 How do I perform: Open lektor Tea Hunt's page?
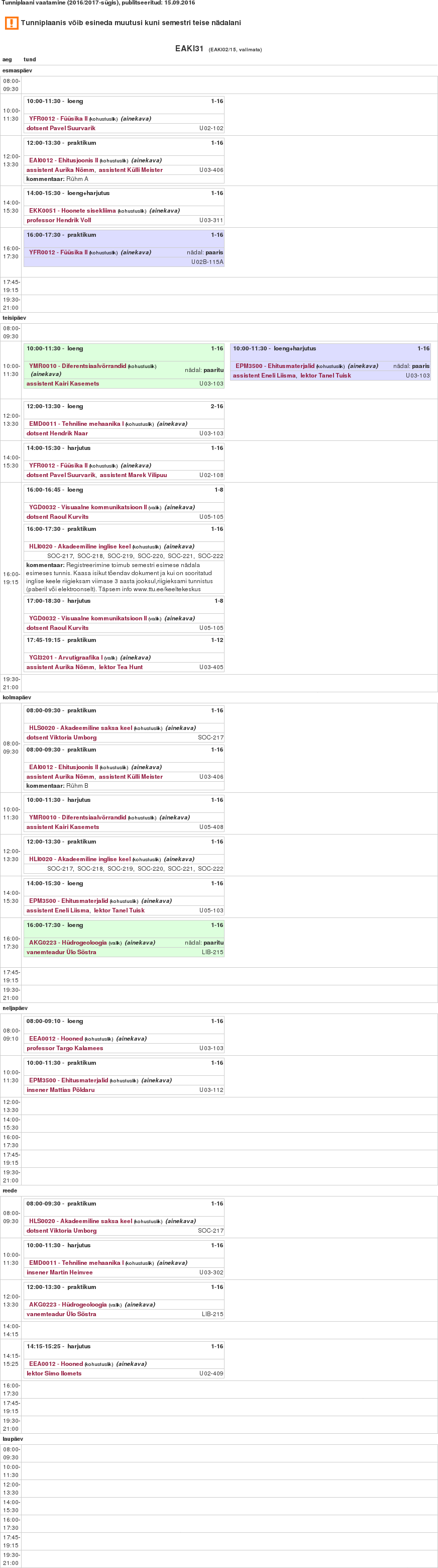(x=121, y=667)
